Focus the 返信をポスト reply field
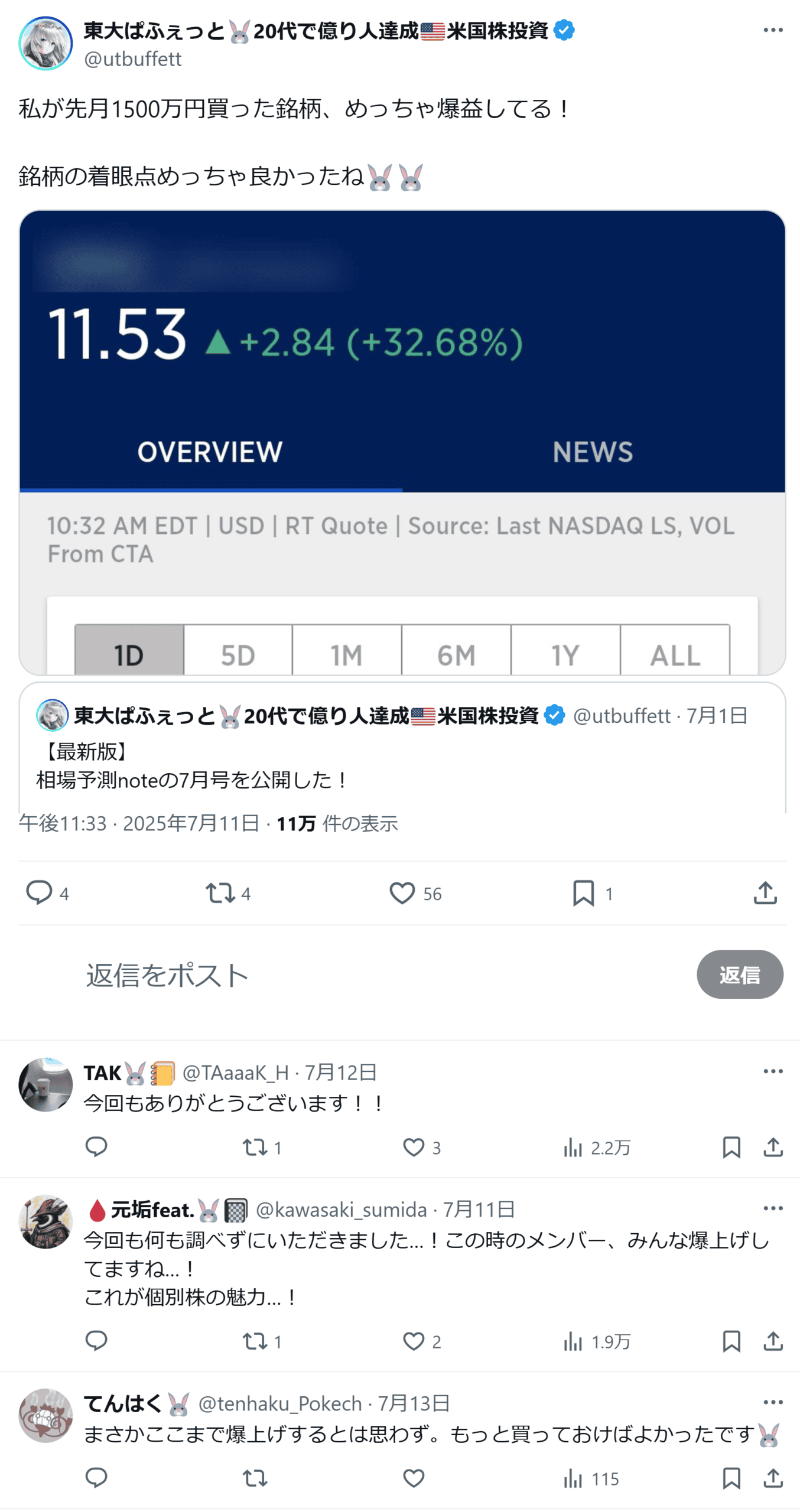Viewport: 800px width, 1512px height. [x=355, y=974]
